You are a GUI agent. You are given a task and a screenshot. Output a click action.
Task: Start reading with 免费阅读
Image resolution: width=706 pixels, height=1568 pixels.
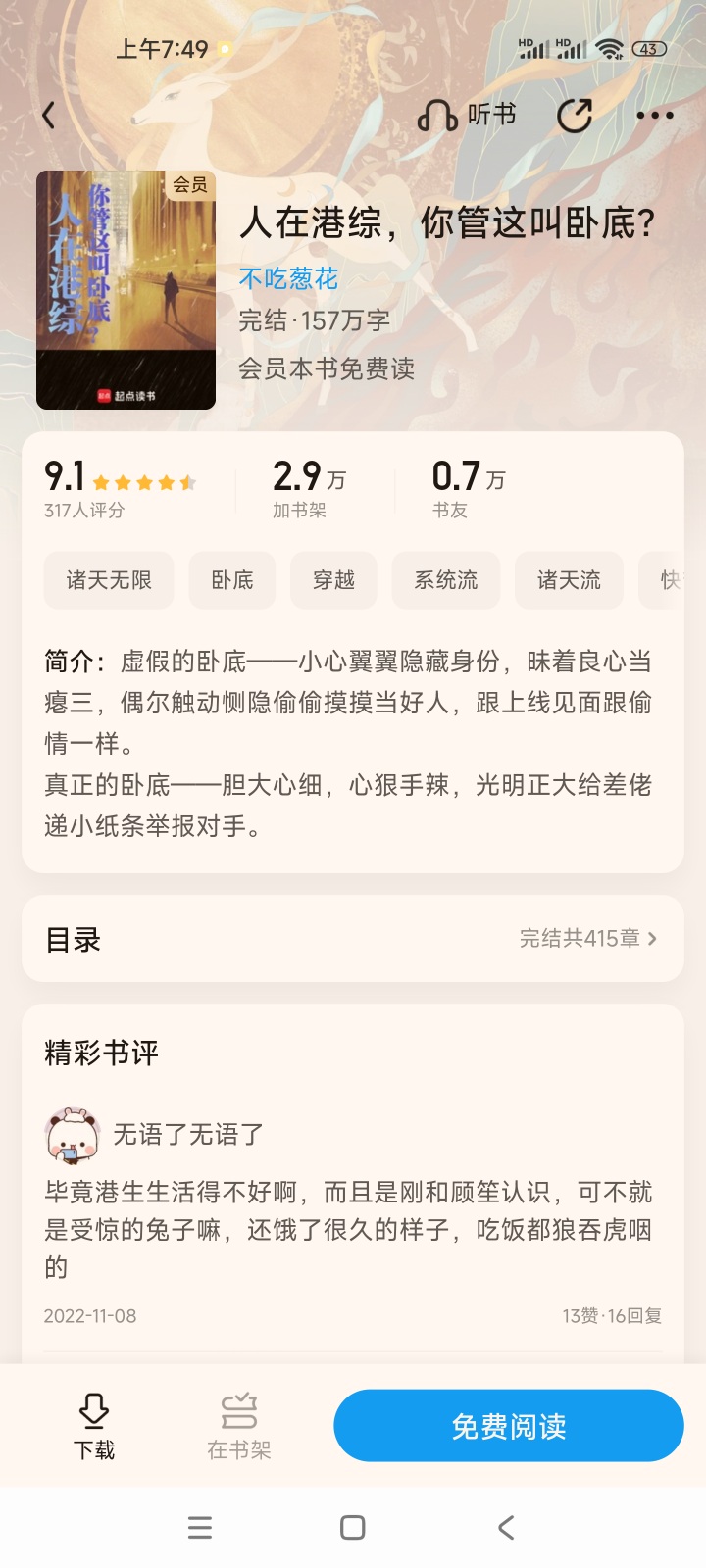coord(509,1426)
